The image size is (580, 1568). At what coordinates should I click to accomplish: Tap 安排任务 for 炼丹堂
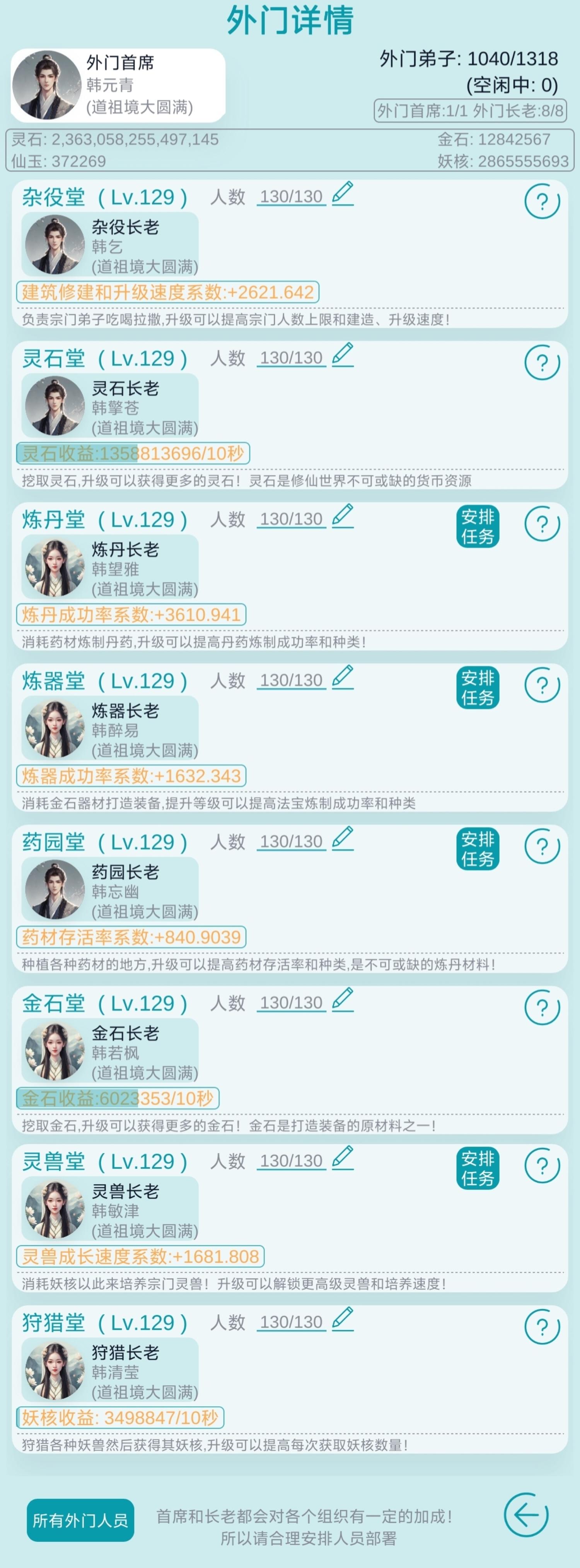click(478, 527)
